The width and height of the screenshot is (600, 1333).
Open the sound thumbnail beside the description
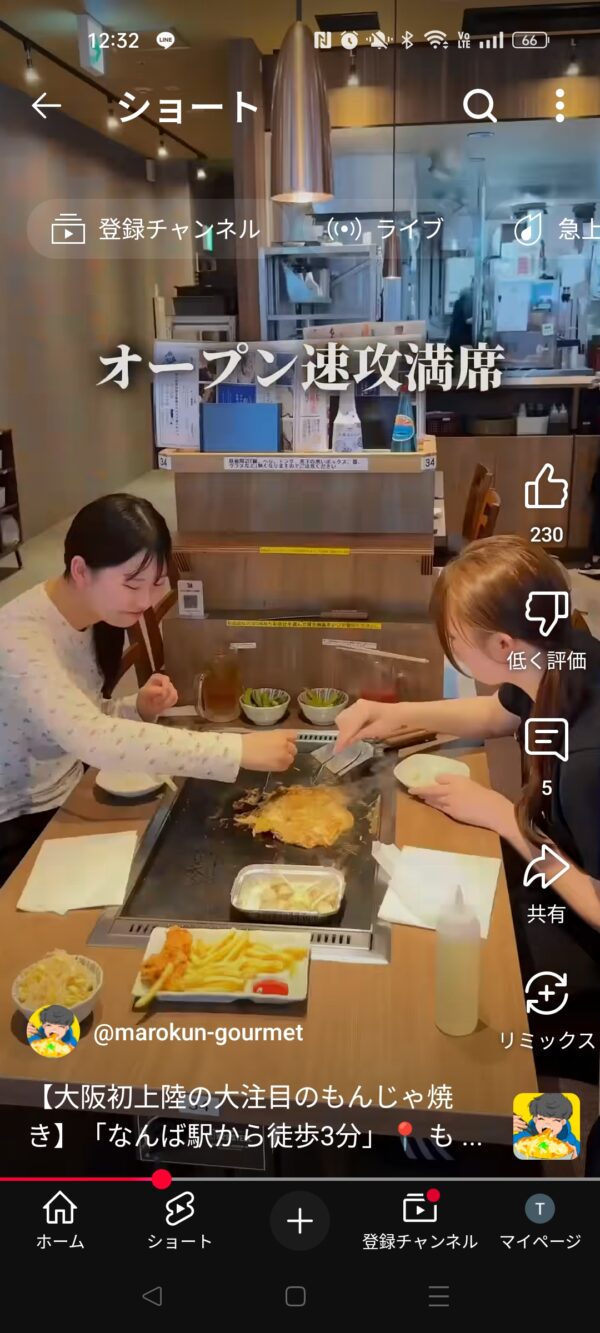pos(546,1126)
